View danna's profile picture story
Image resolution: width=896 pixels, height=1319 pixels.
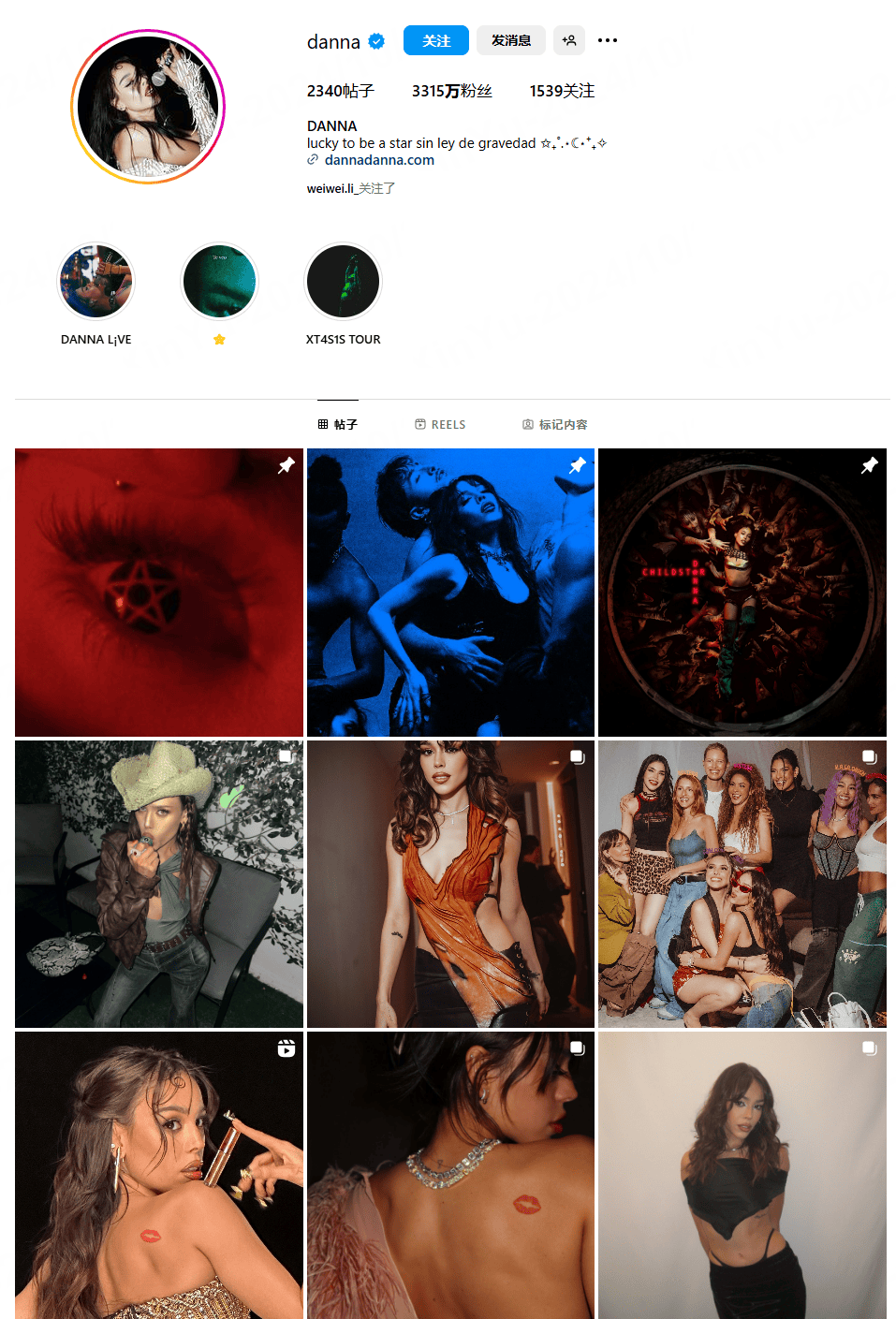click(x=148, y=107)
